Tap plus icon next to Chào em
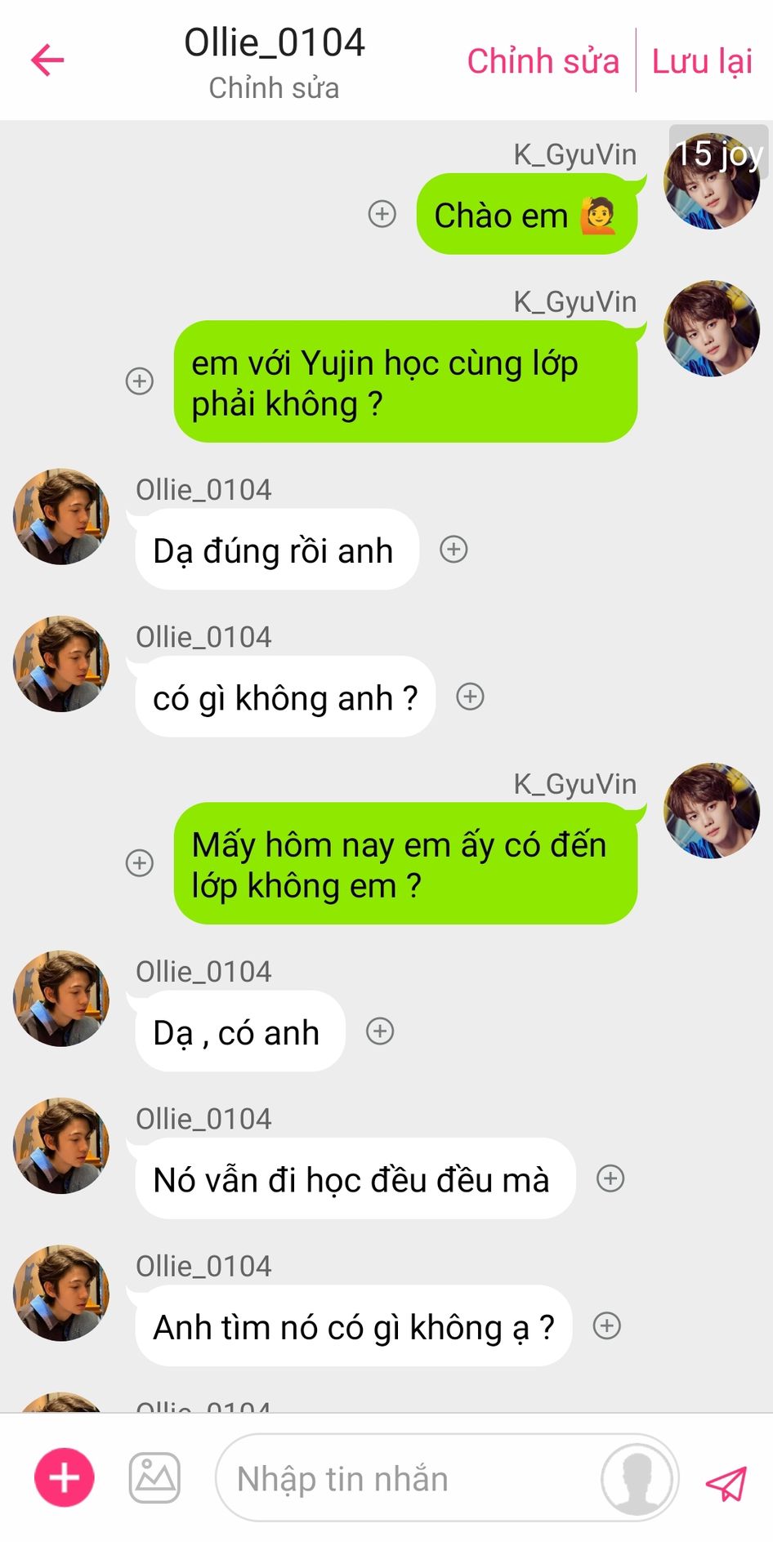This screenshot has width=773, height=1568. click(x=382, y=214)
